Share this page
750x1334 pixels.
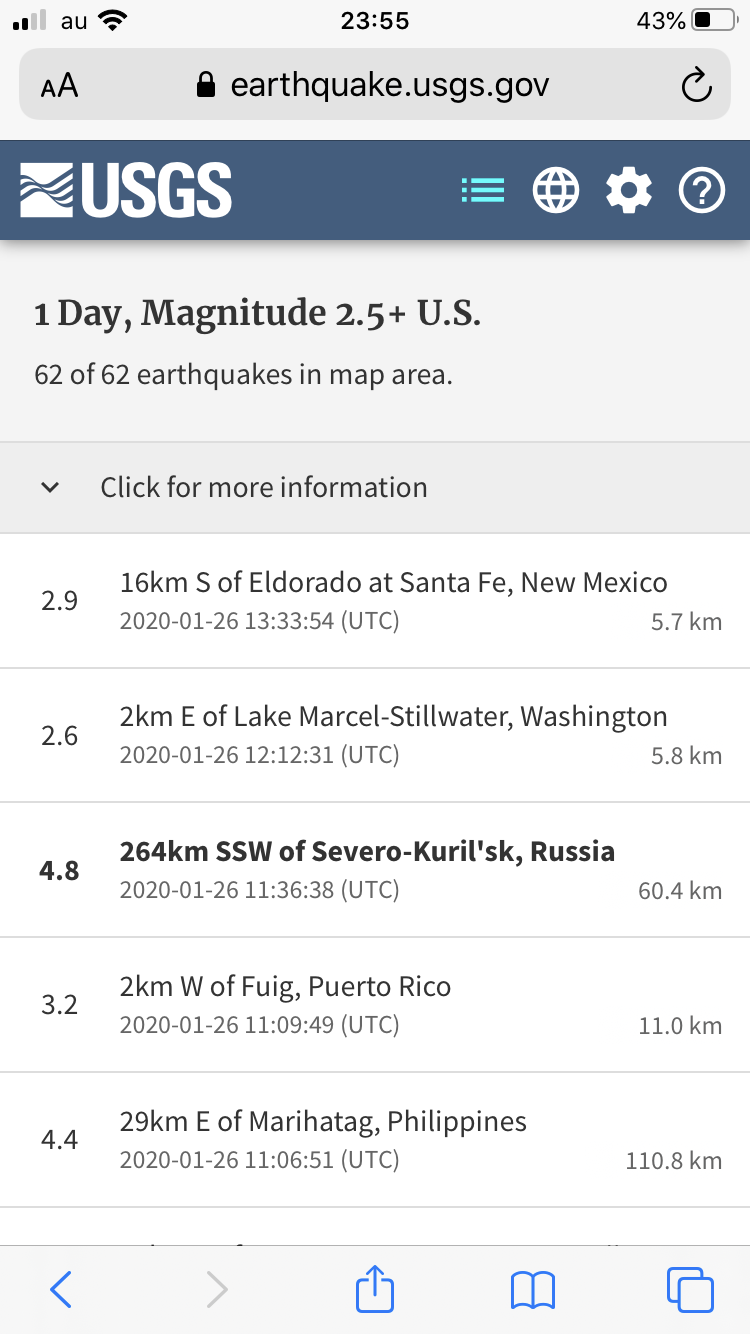(x=375, y=1288)
